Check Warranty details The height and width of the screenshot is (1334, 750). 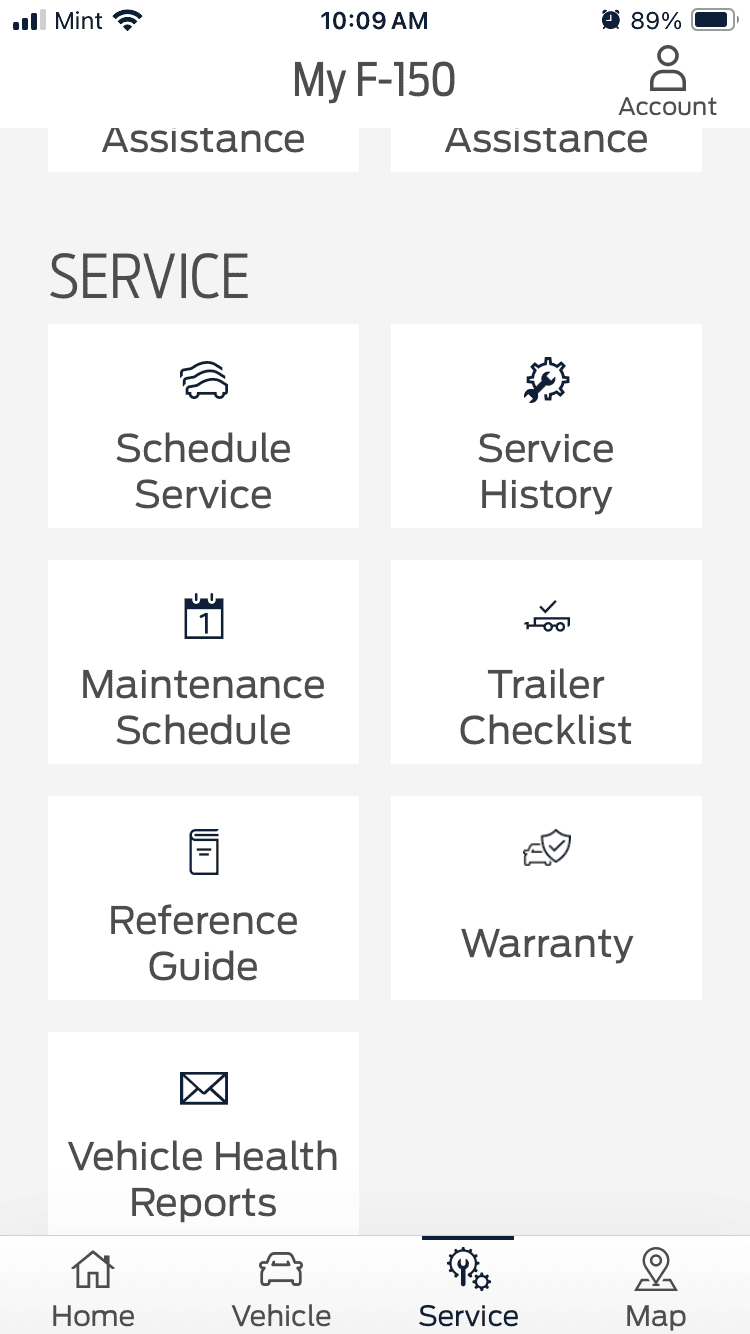[x=546, y=898]
